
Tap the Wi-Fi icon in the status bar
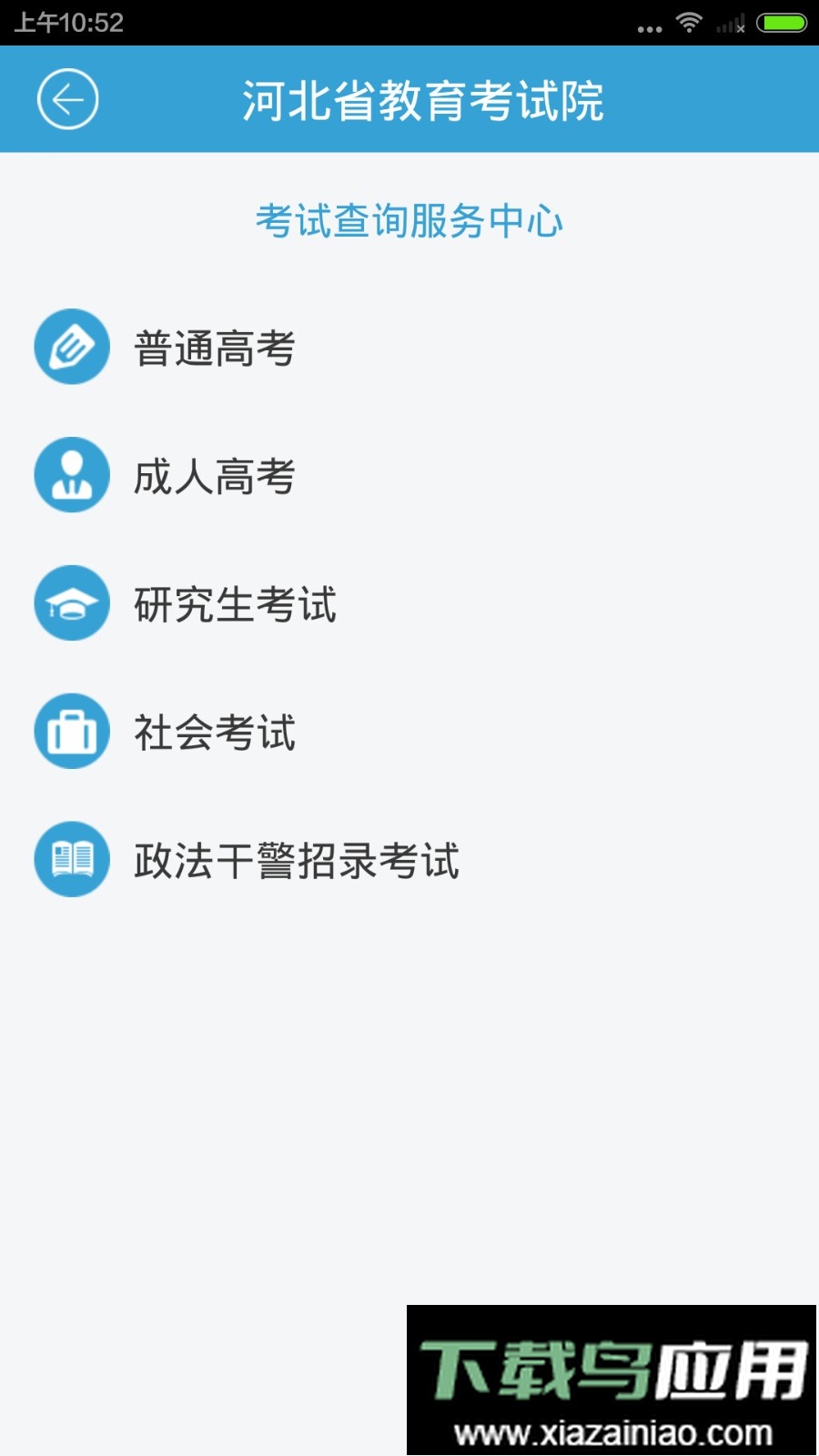click(x=689, y=23)
